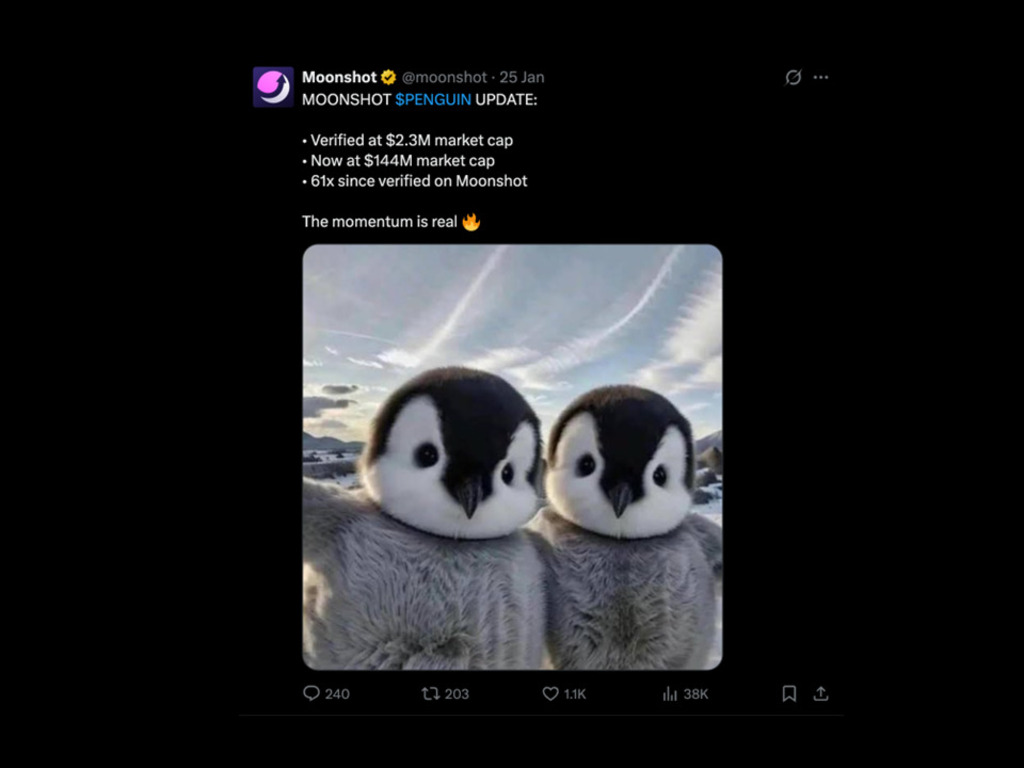Open the post's more options menu

pos(821,77)
